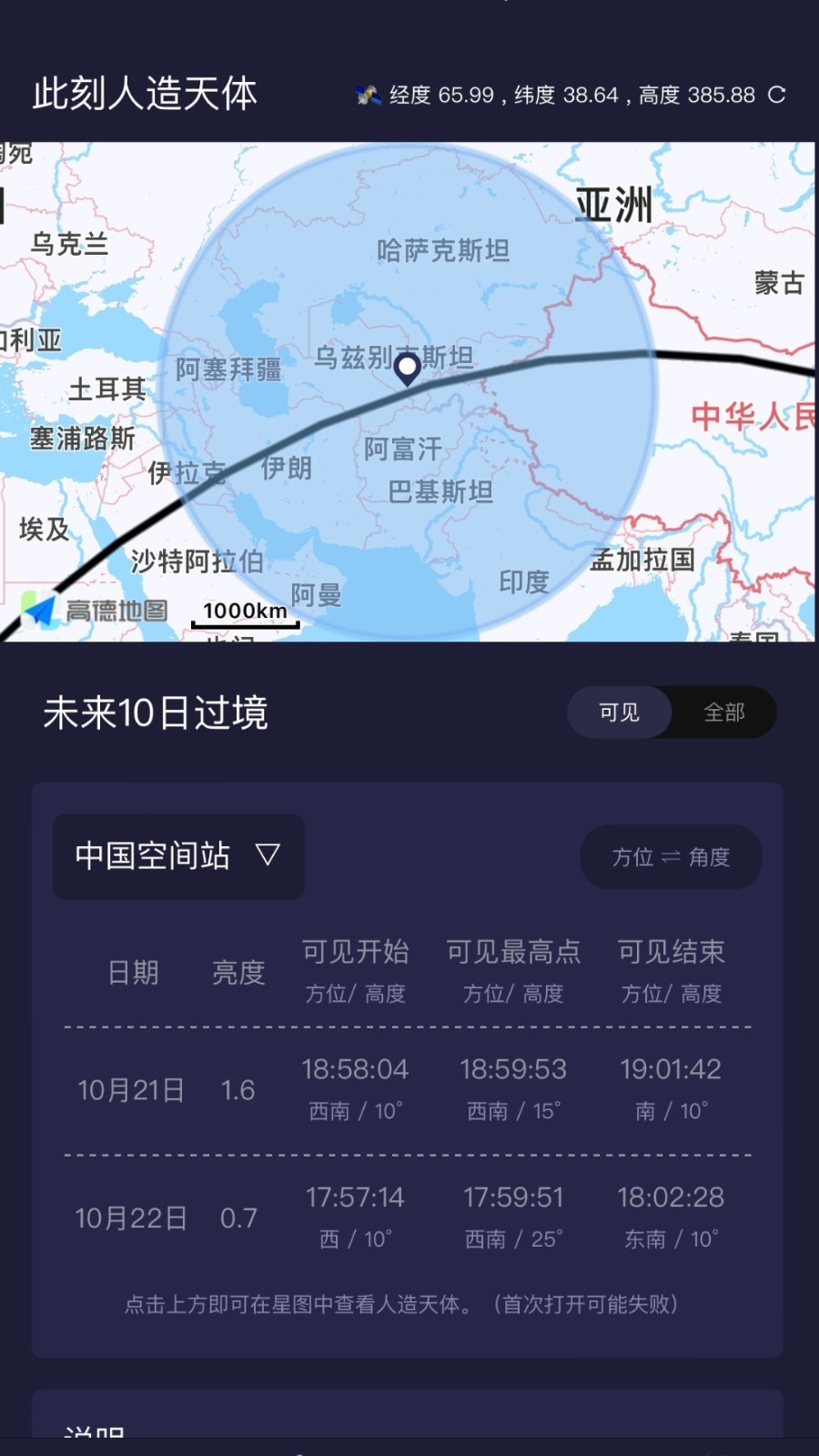Viewport: 819px width, 1456px height.
Task: Switch to the 可见 passes filter
Action: [620, 712]
